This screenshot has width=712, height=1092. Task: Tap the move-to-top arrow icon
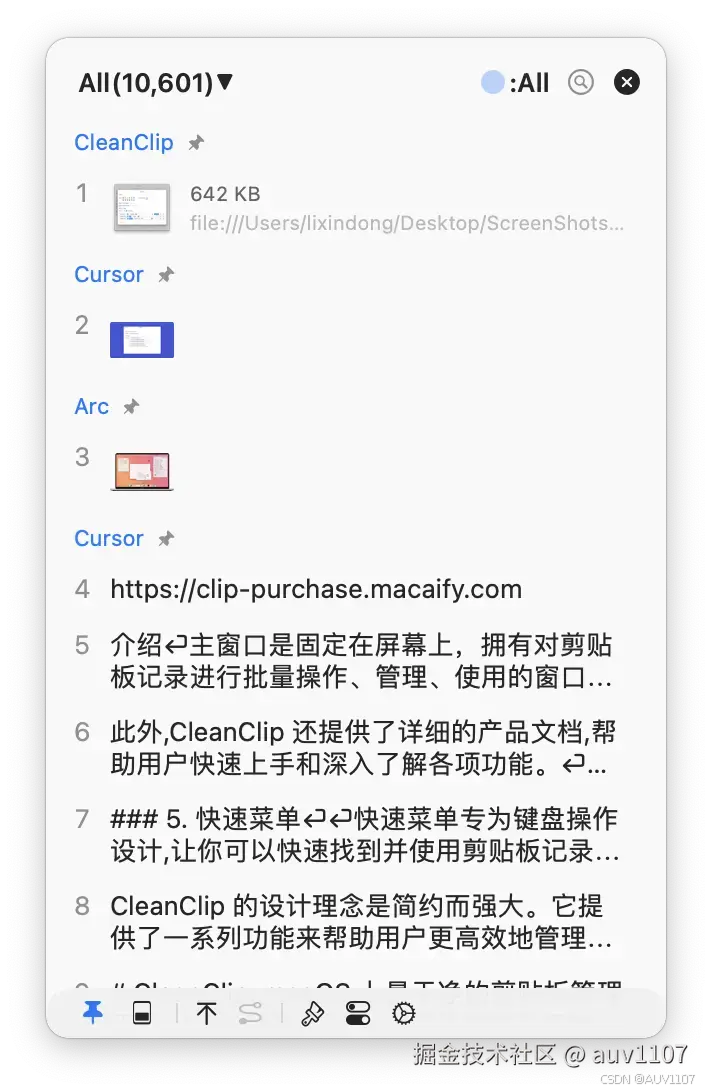click(x=207, y=1014)
